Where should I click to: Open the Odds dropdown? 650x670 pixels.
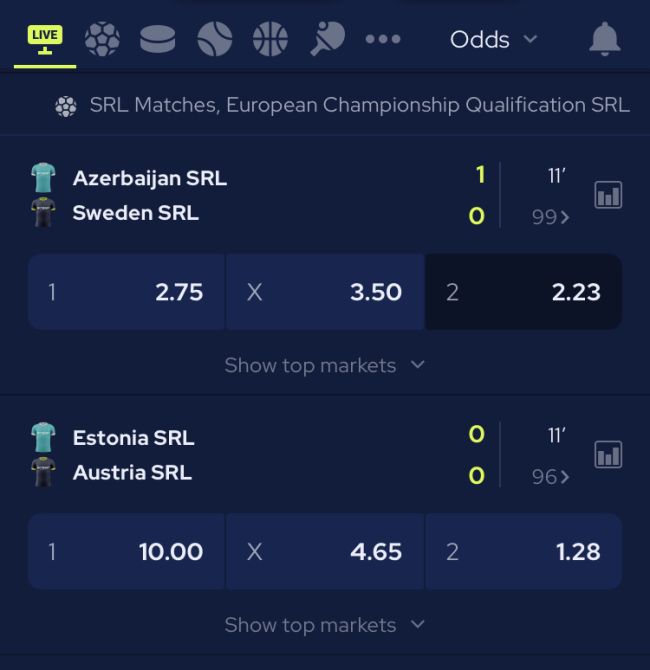click(494, 40)
